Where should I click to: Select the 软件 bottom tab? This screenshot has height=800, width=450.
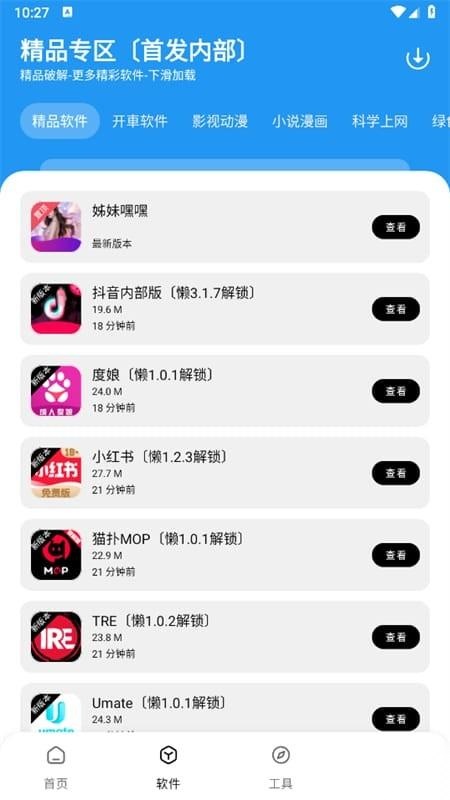pos(168,767)
